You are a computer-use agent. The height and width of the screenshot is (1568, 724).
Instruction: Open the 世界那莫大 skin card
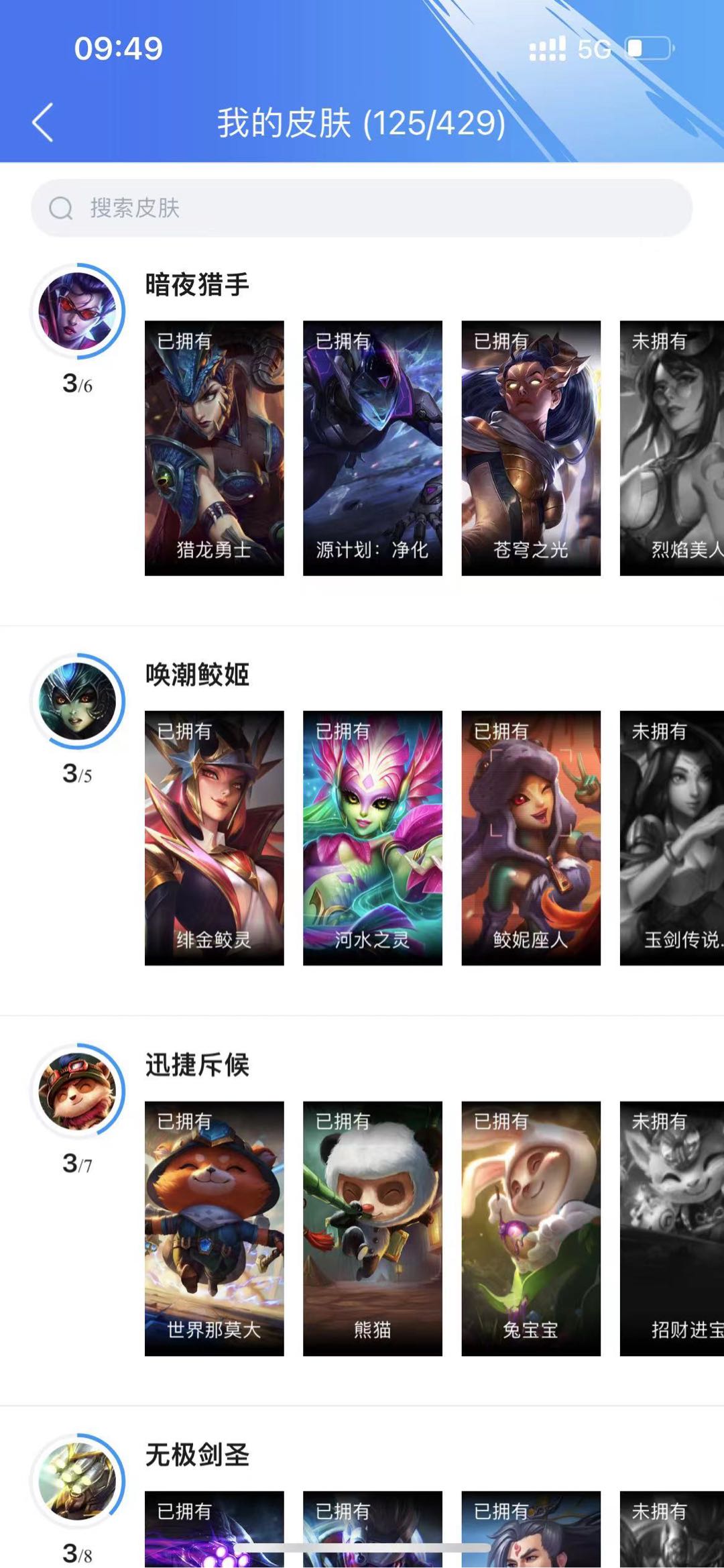point(215,1229)
